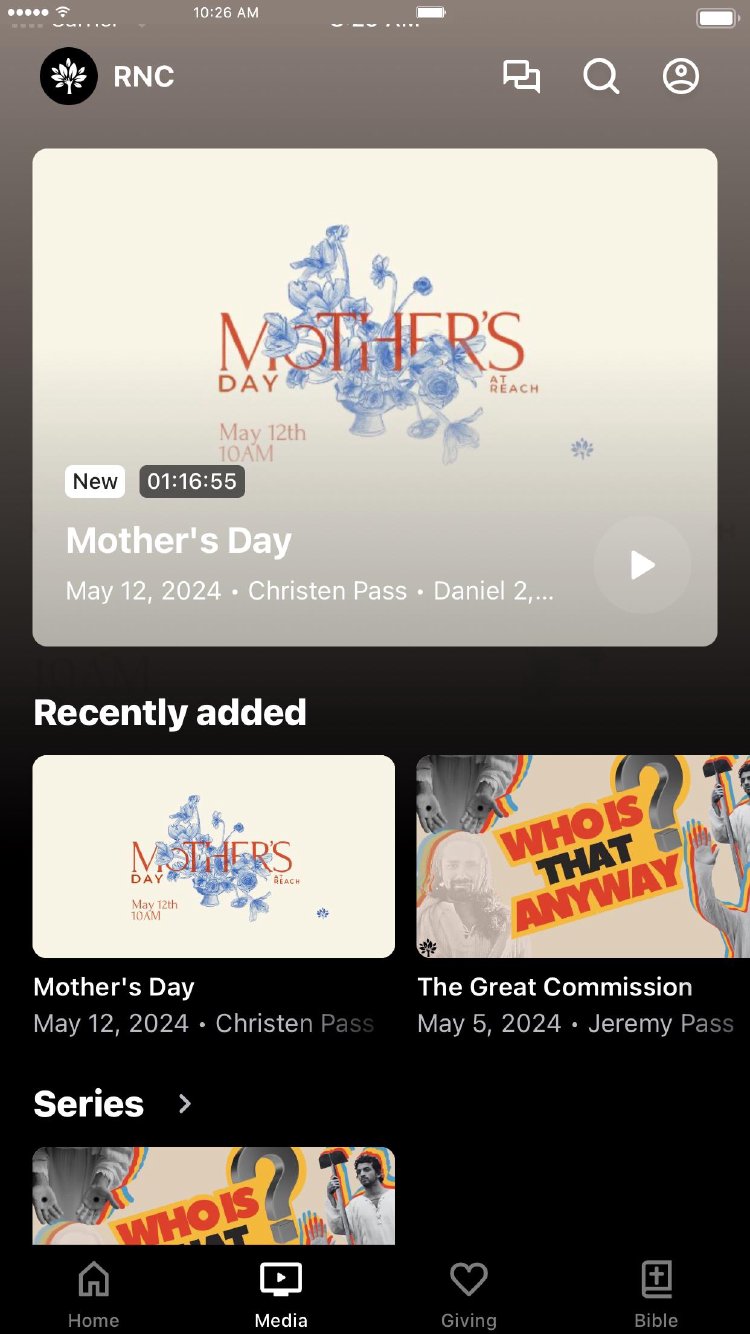Expand the Series section
This screenshot has width=750, height=1334.
[x=184, y=1103]
